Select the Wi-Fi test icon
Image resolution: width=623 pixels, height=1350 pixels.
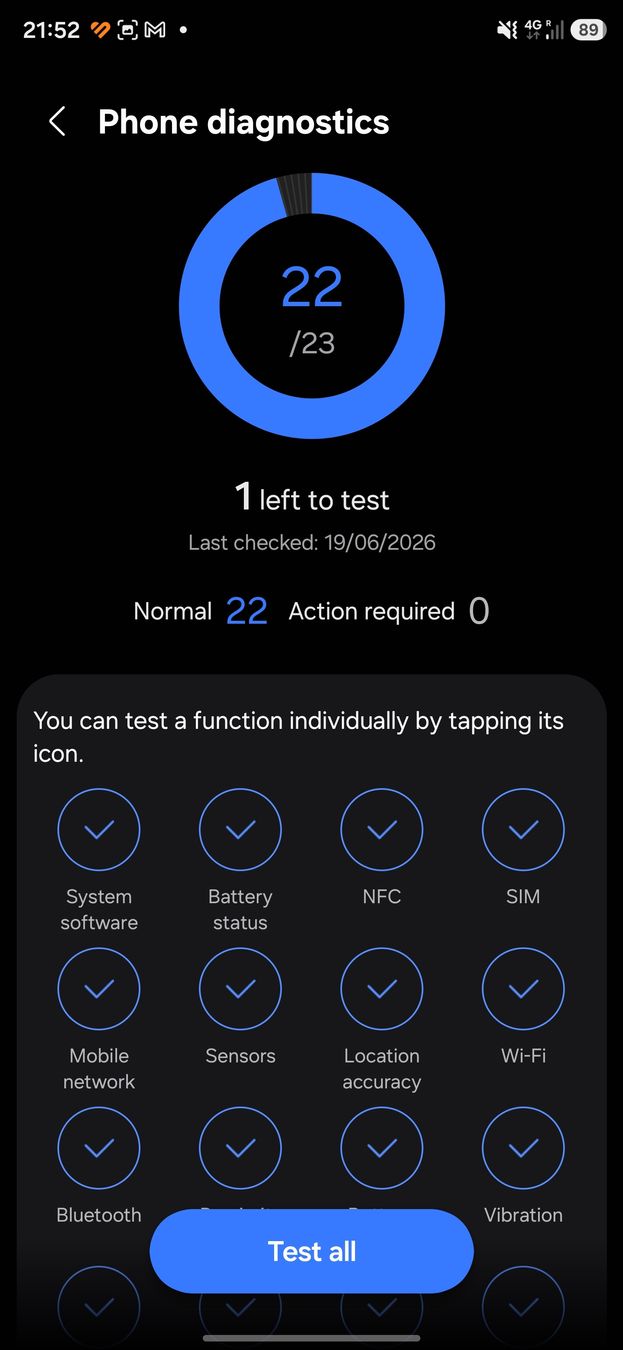523,989
